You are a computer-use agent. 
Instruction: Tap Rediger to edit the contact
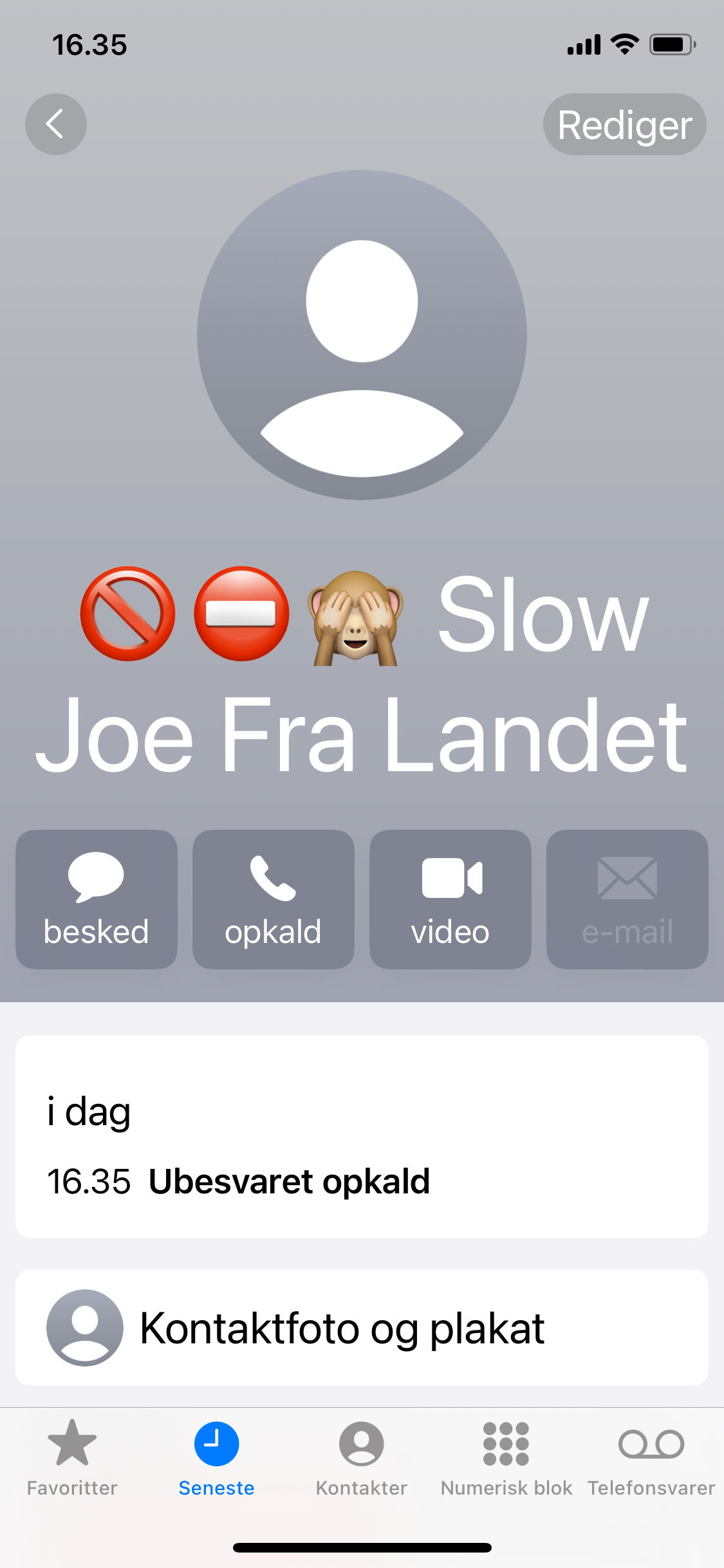(x=624, y=124)
